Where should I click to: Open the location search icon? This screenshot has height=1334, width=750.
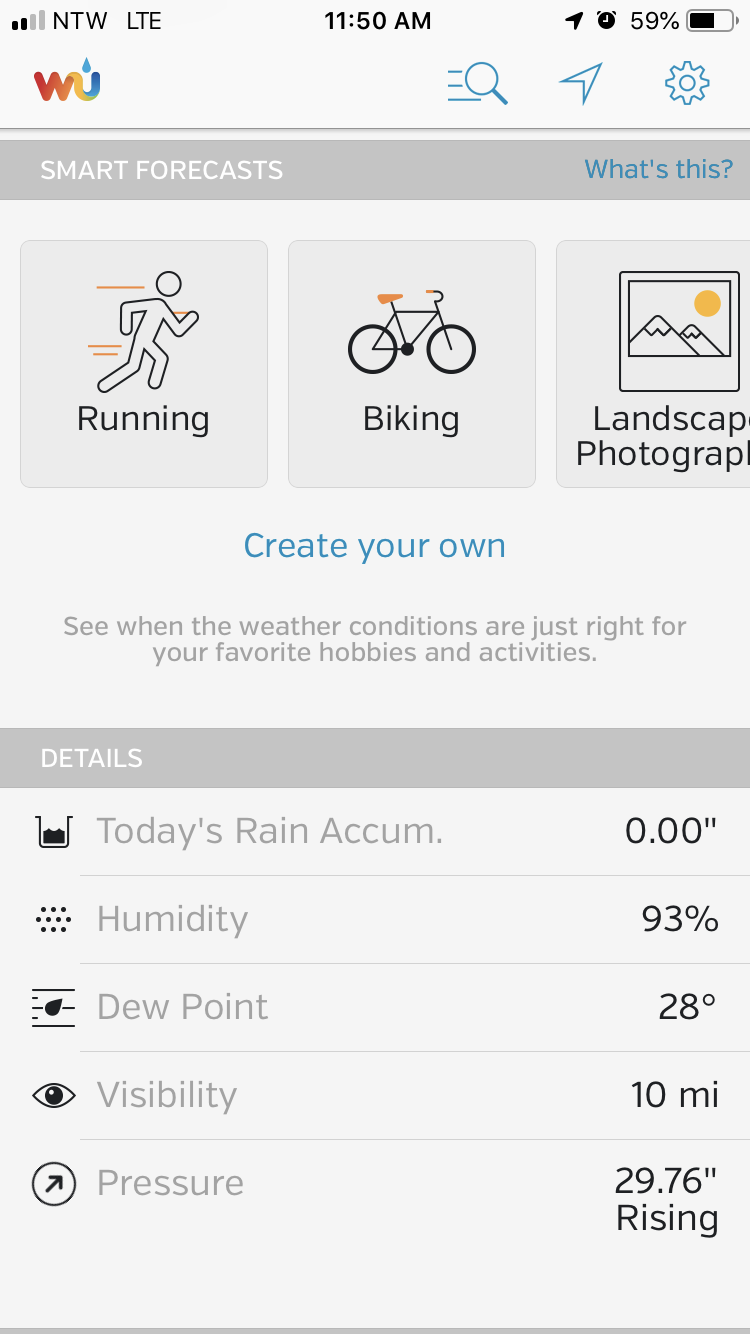[477, 84]
